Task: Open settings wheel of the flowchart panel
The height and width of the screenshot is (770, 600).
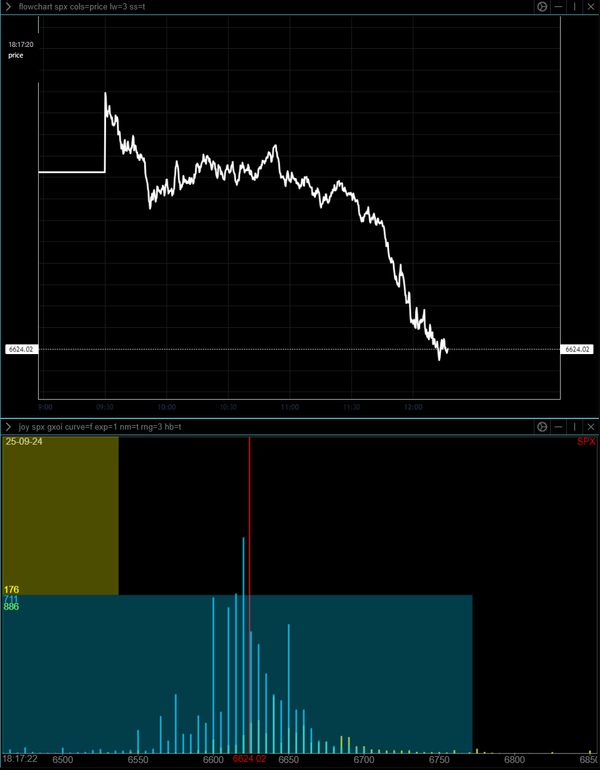Action: [542, 6]
